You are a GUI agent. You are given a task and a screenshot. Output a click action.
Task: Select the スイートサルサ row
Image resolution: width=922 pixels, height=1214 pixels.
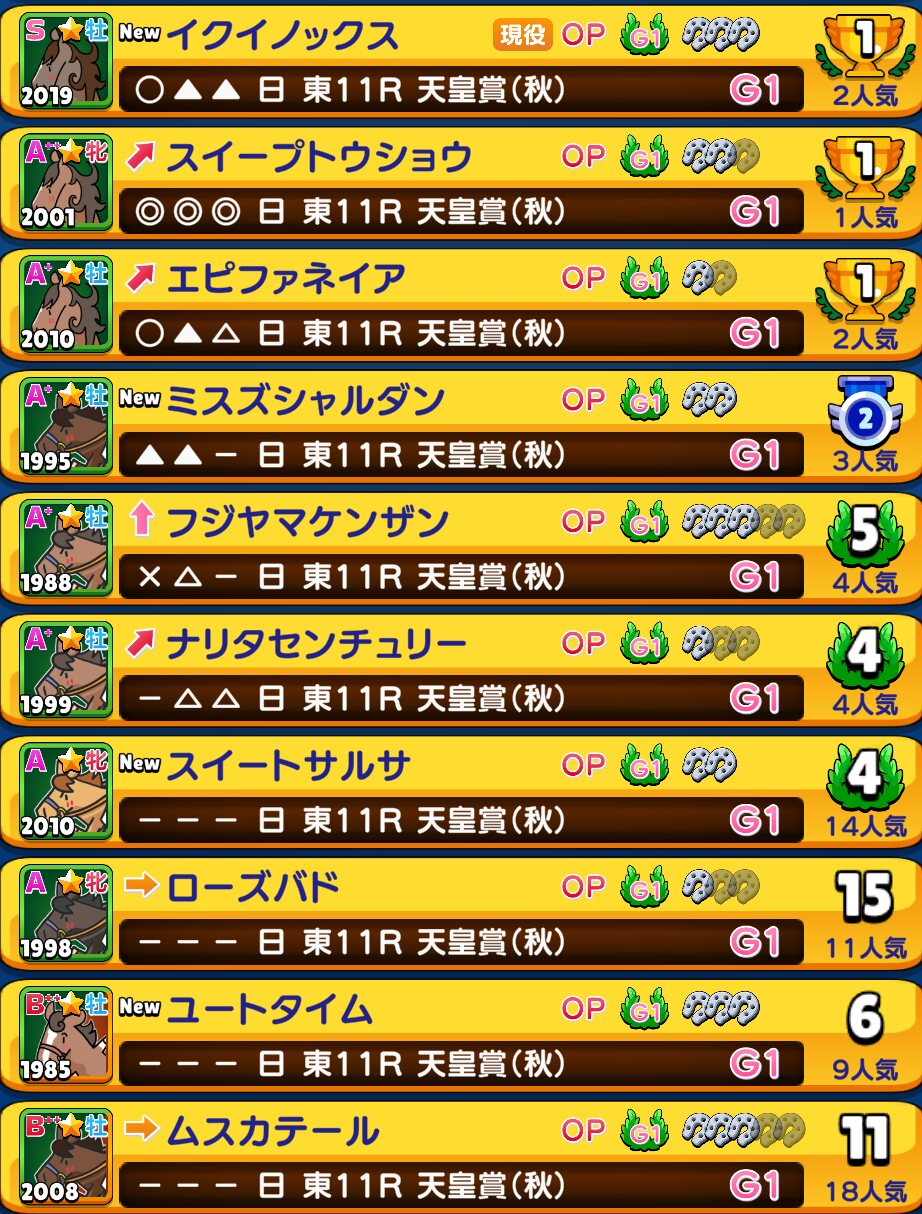[x=460, y=794]
